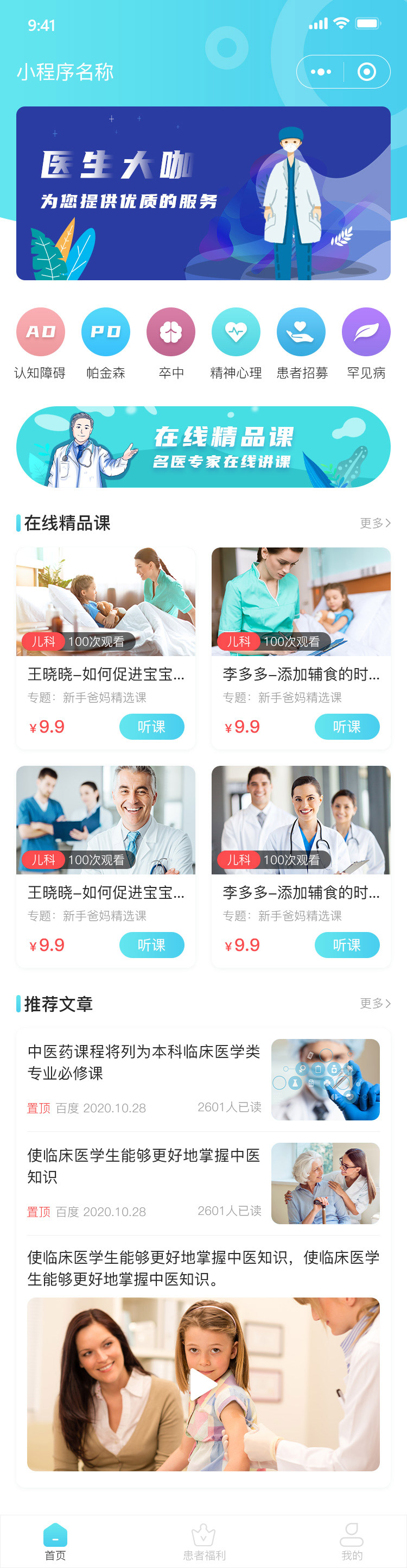Screen dimensions: 407x1568
Task: View more under 推荐文章
Action: (375, 1003)
